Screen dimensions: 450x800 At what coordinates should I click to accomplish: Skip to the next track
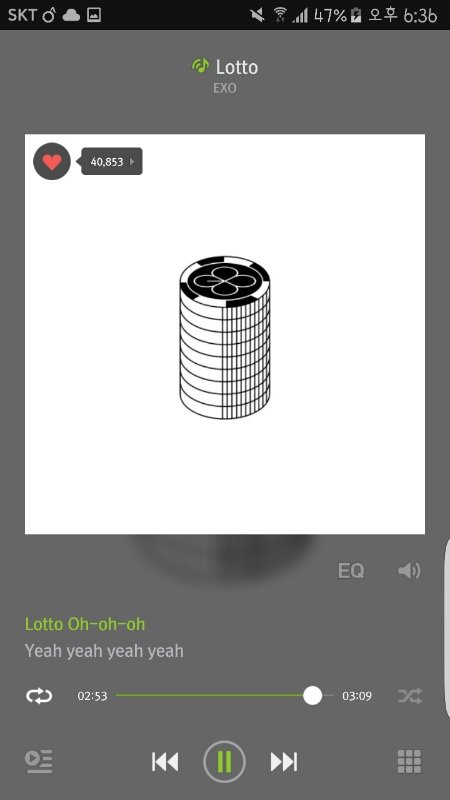(284, 762)
